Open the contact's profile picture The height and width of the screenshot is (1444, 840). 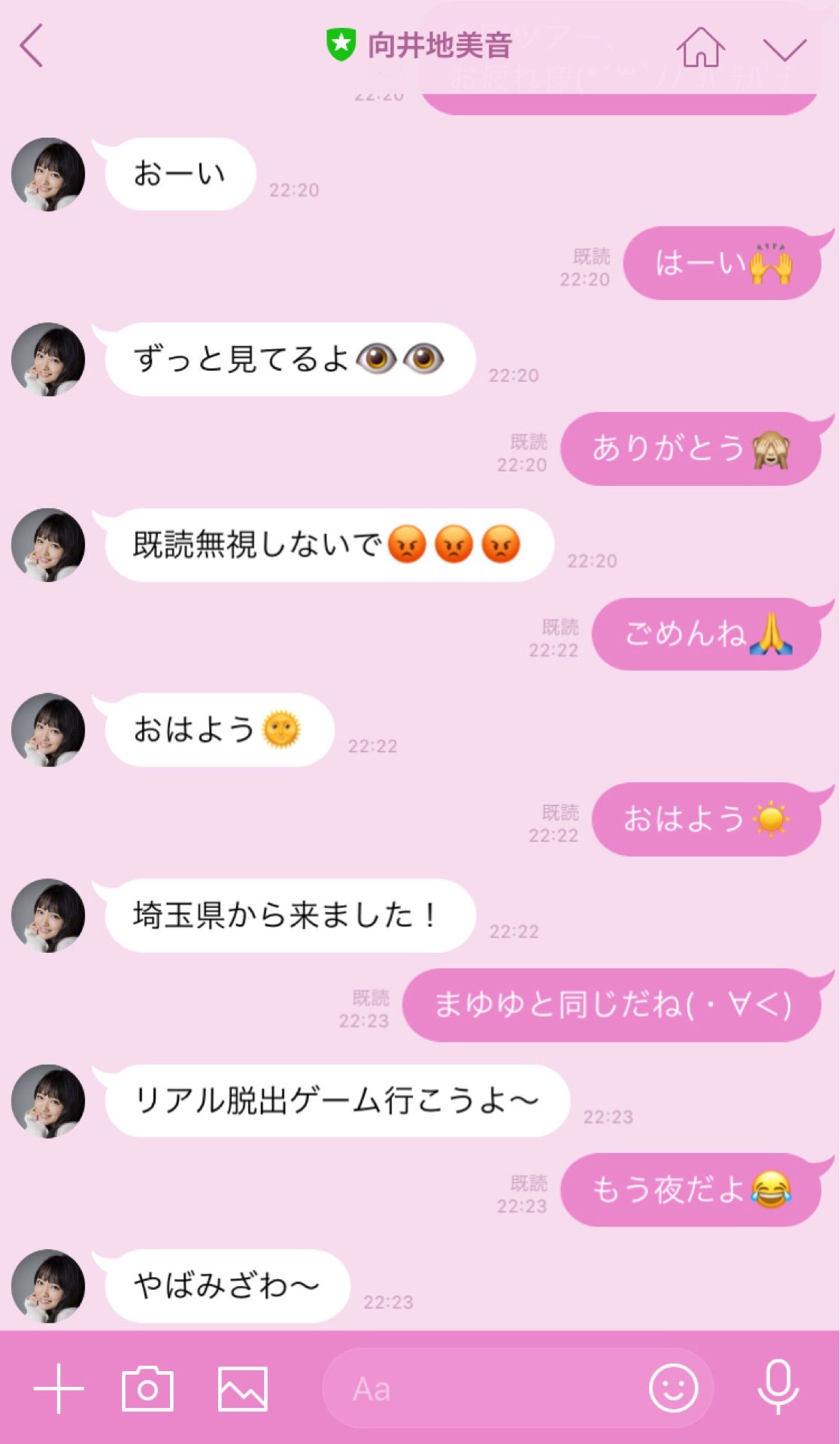point(47,174)
